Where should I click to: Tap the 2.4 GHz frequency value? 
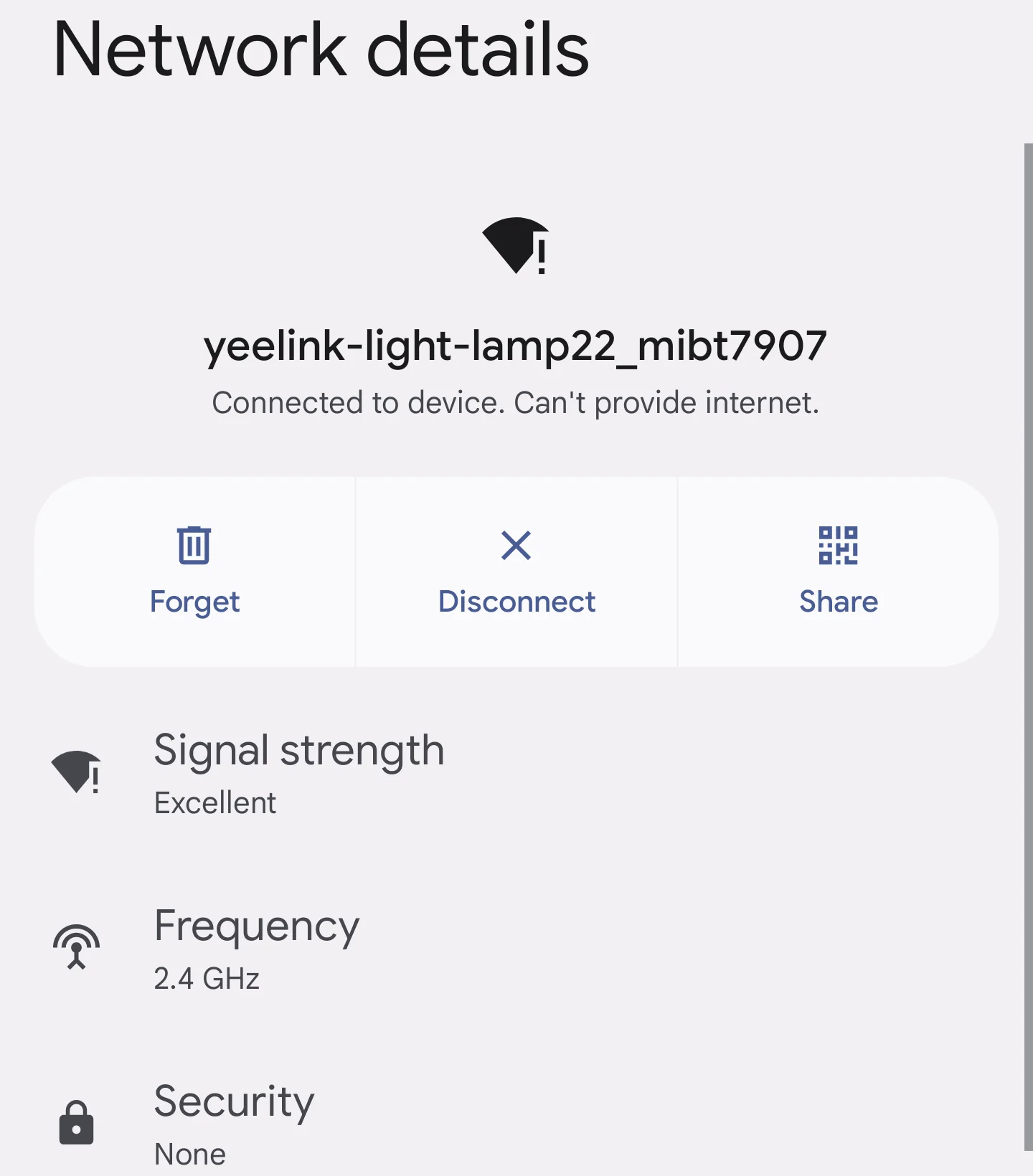pyautogui.click(x=206, y=978)
